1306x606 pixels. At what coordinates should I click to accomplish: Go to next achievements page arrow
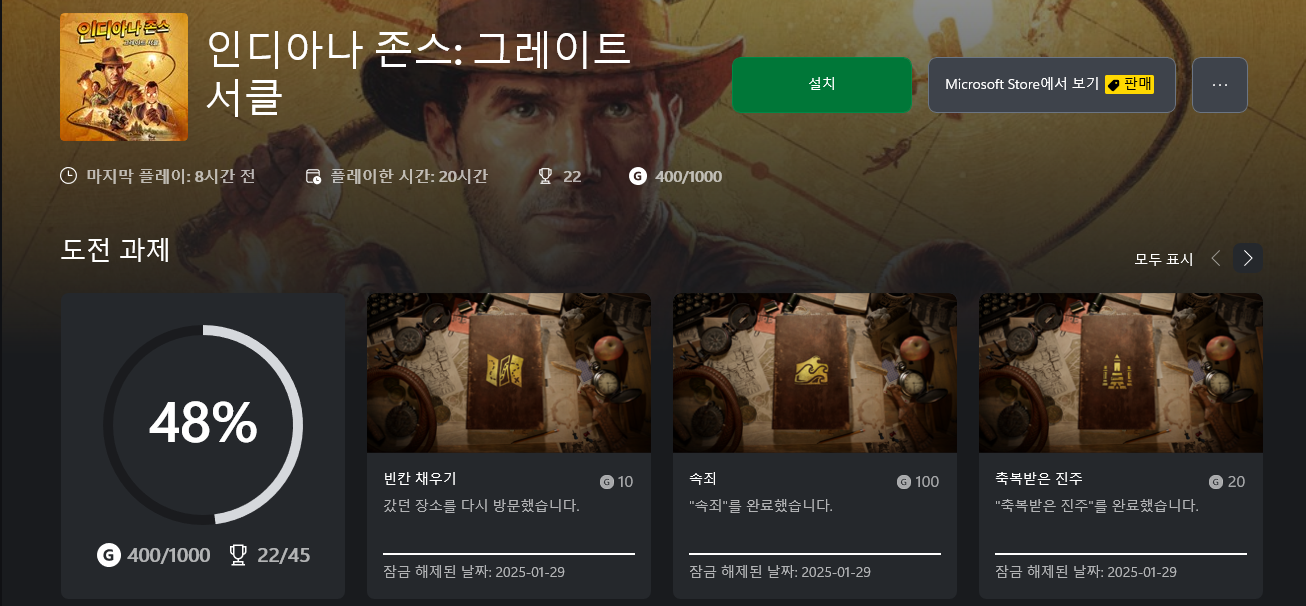[x=1247, y=259]
